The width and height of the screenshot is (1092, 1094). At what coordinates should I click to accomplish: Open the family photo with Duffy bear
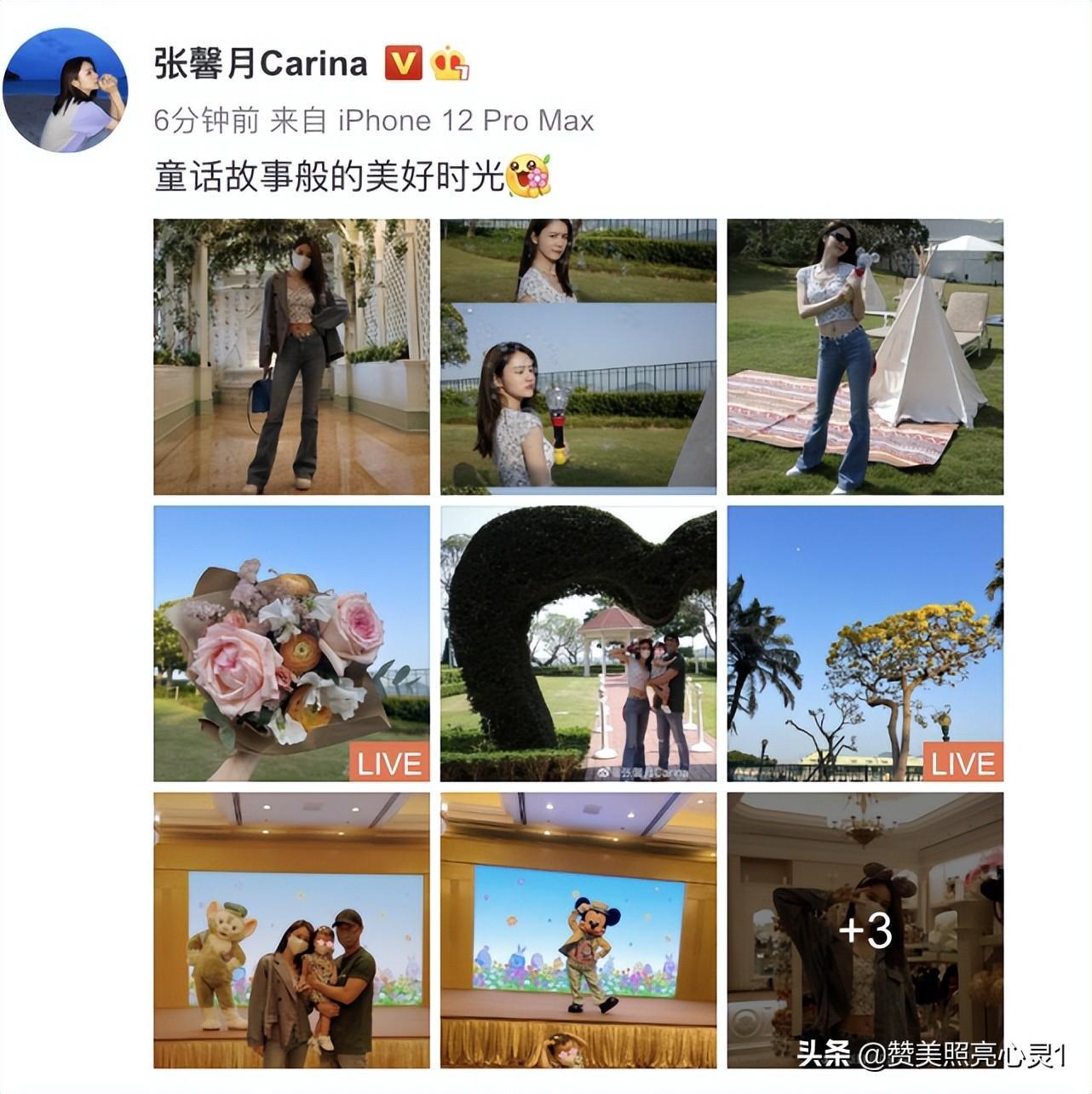[291, 930]
